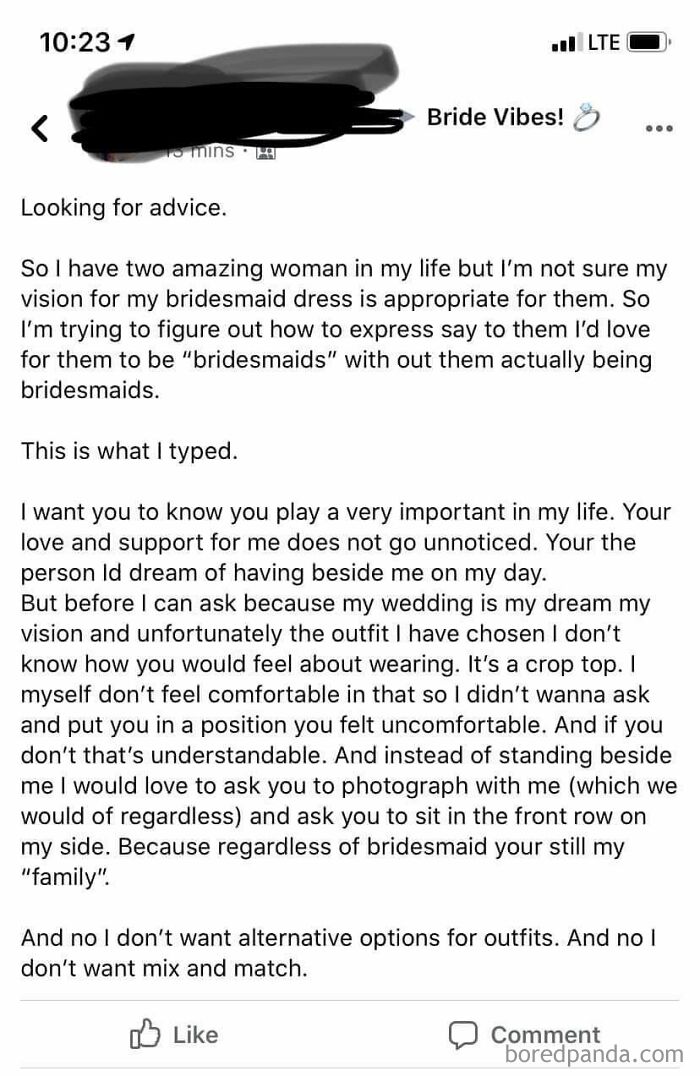Open the post's three-dot overflow menu
The image size is (700, 1076).
[659, 128]
